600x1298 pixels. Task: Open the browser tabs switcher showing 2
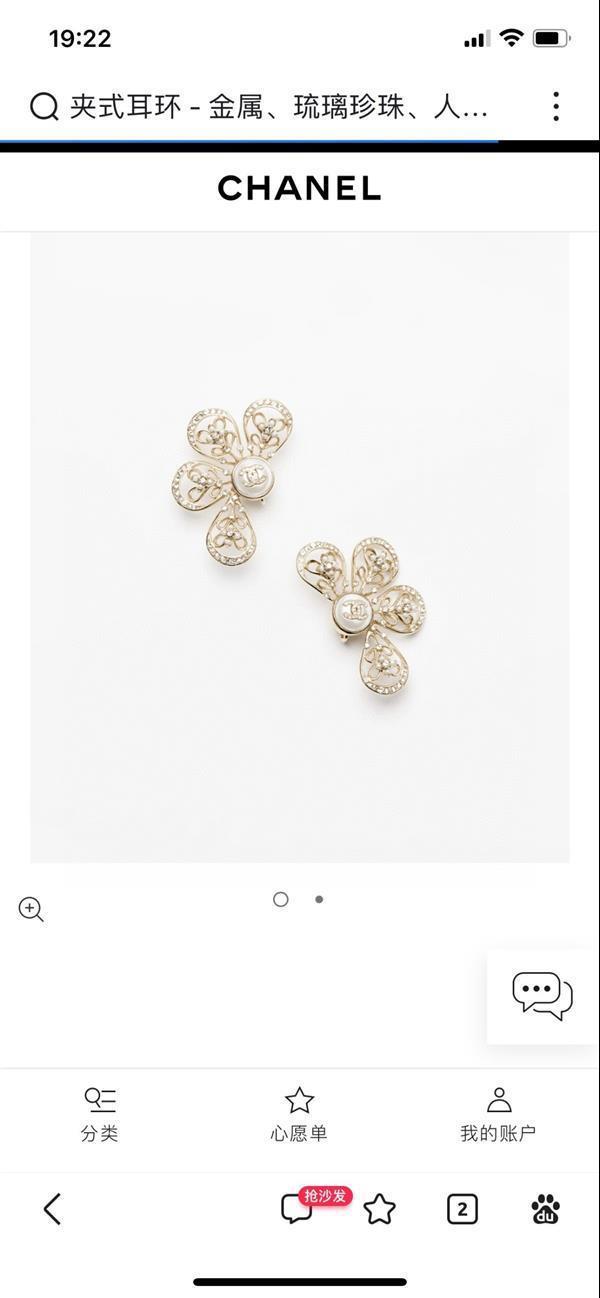tap(461, 1209)
